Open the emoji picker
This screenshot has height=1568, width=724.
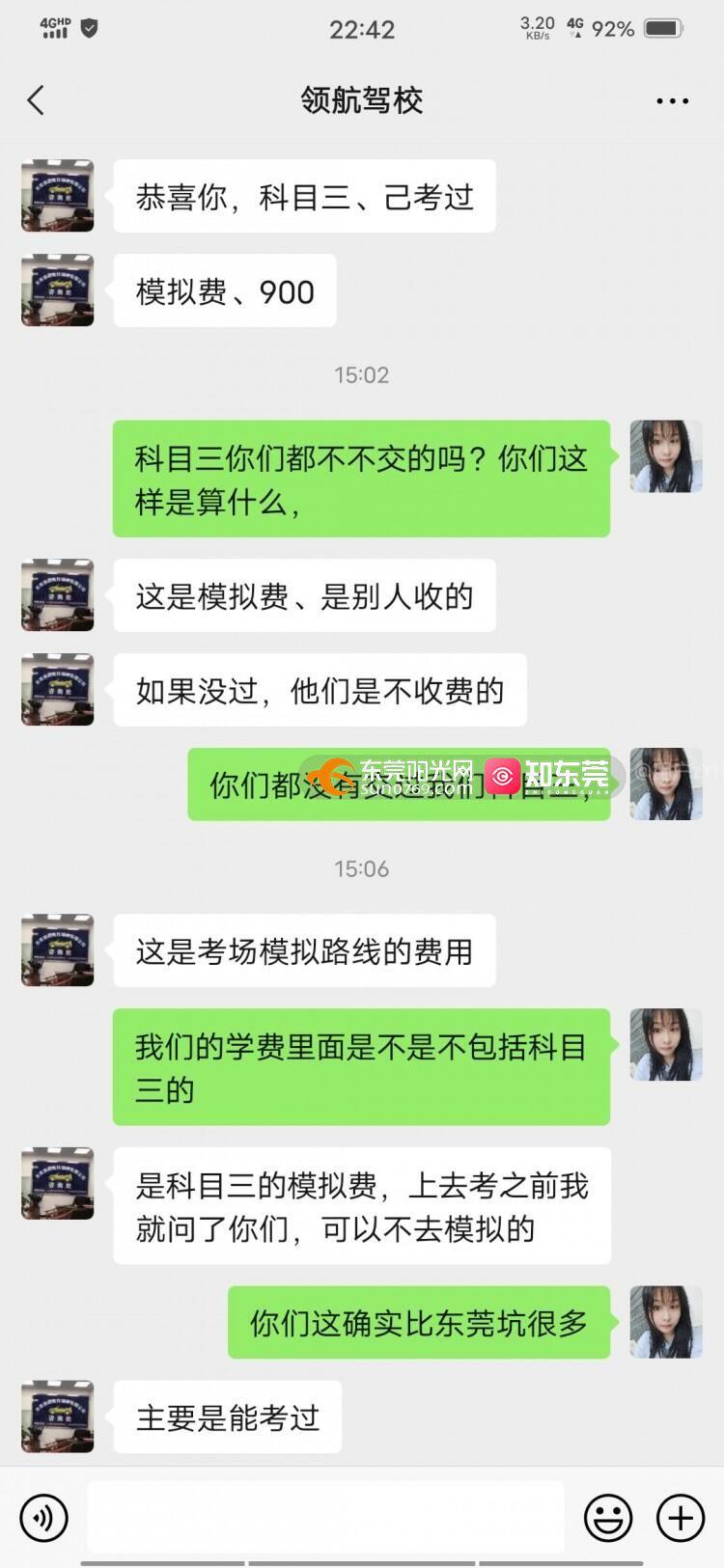[608, 1518]
